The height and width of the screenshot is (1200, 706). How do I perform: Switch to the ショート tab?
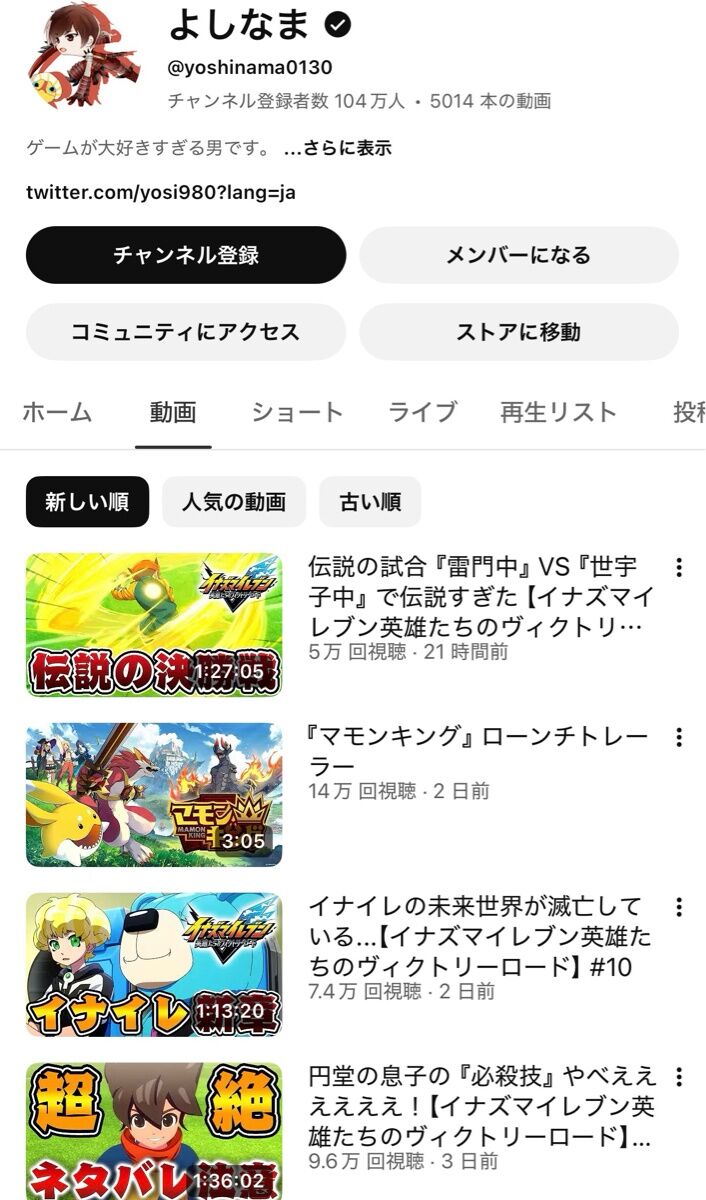coord(297,412)
